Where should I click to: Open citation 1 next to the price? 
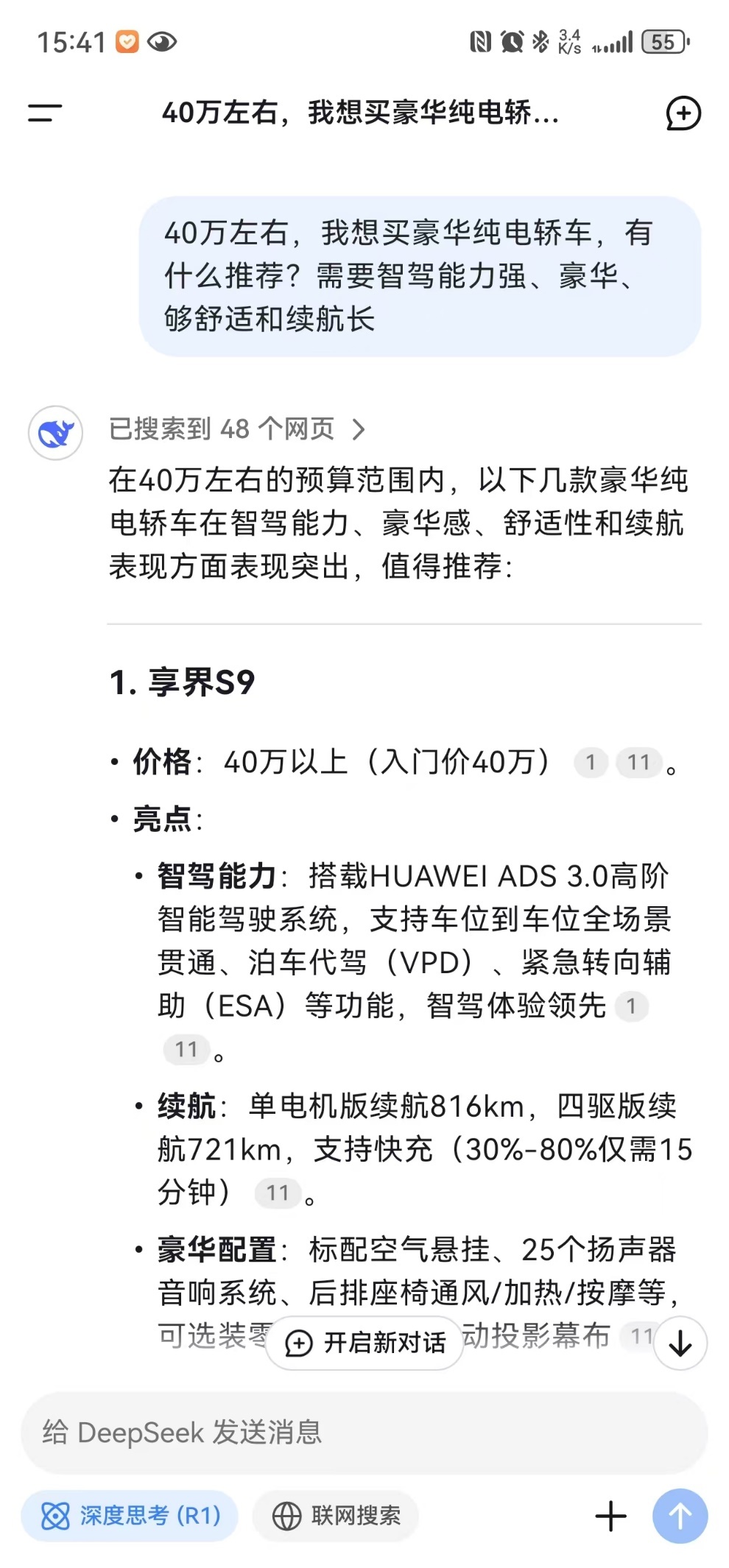591,763
